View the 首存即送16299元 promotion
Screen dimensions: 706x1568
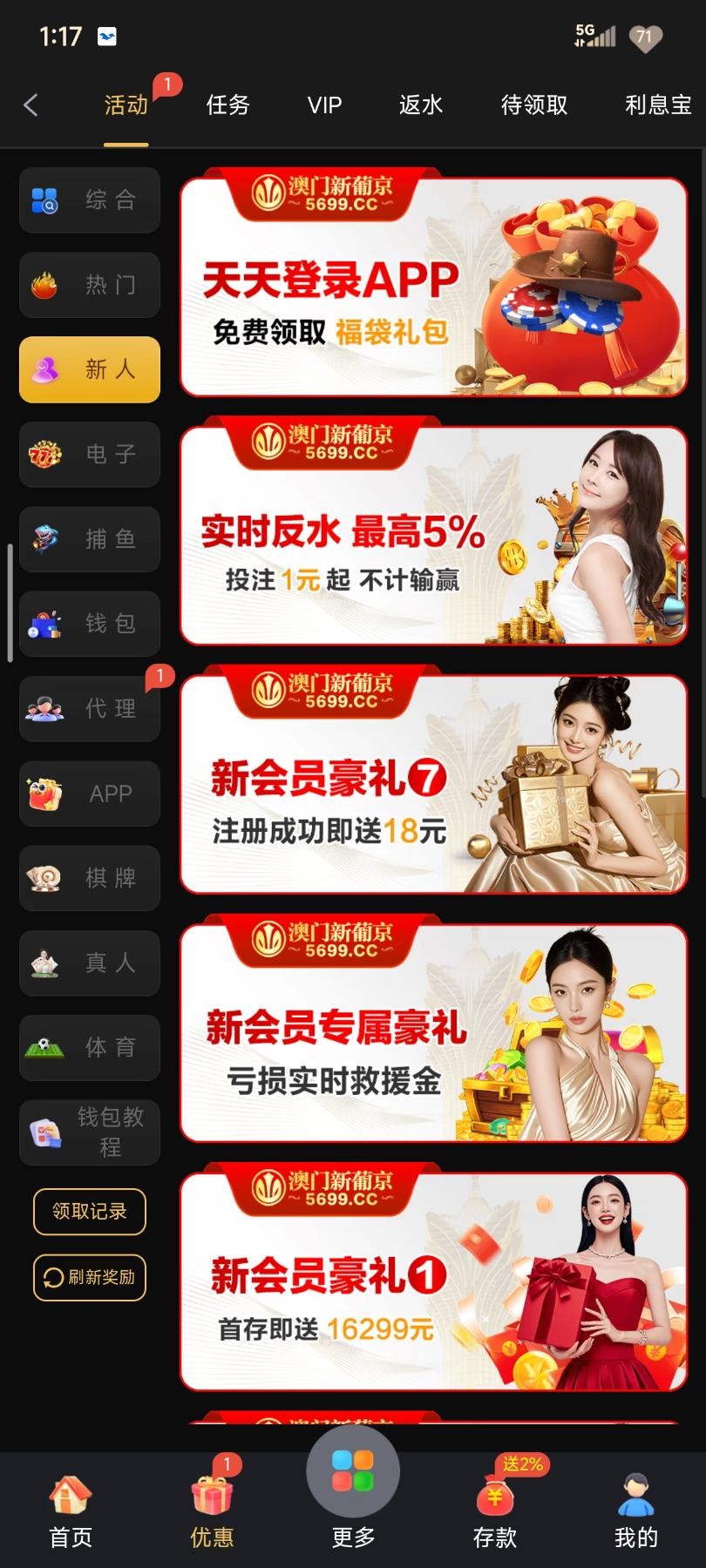tap(433, 1281)
